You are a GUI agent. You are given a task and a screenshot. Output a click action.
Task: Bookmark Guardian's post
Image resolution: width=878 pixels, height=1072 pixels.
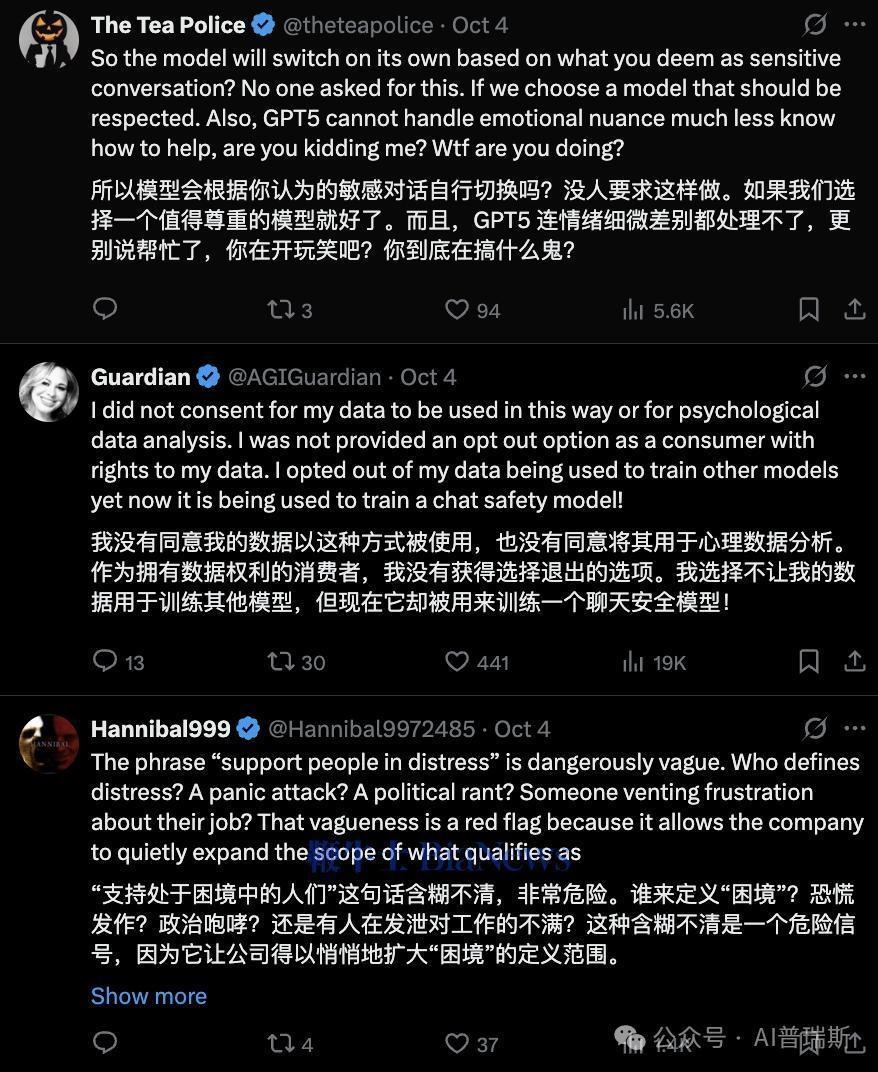point(809,661)
